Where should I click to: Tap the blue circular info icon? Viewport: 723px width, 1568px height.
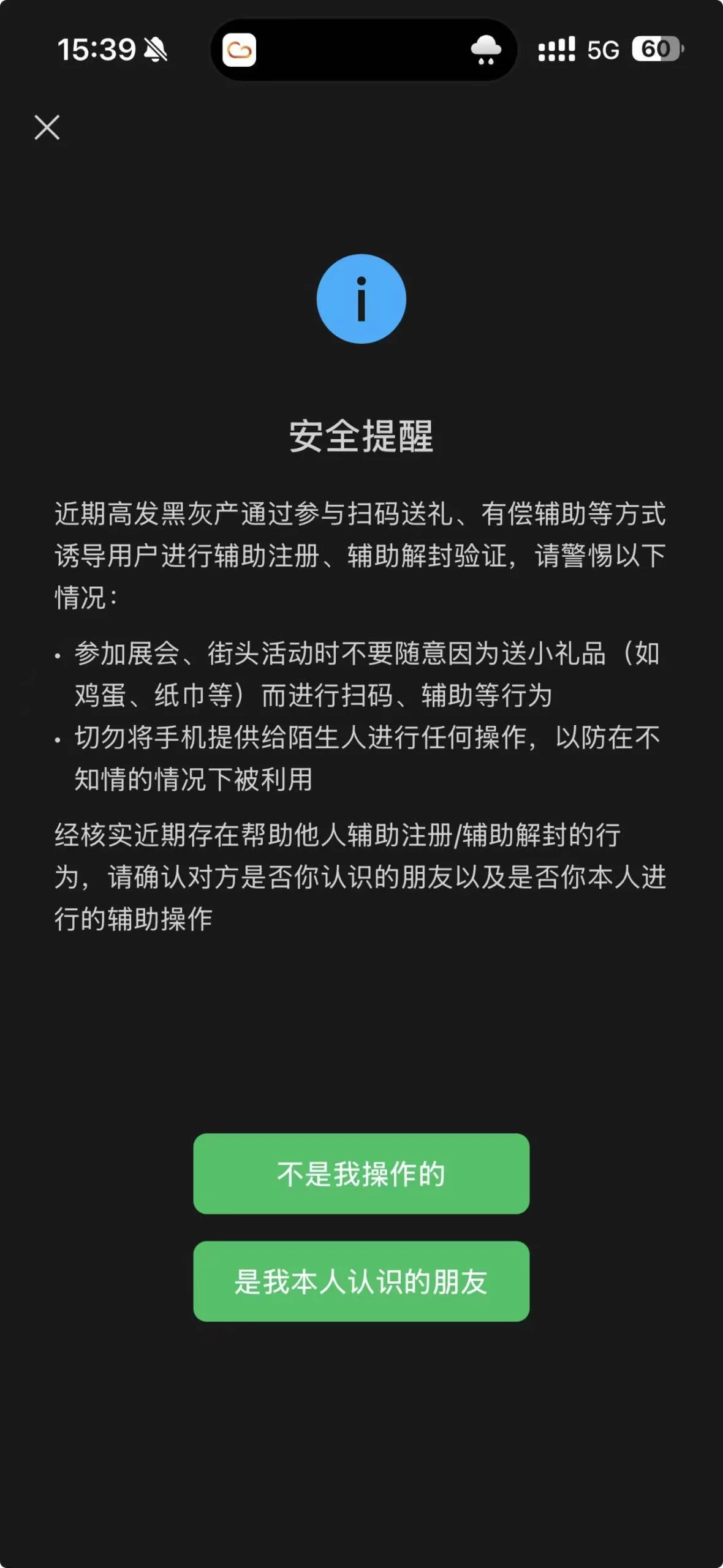click(362, 298)
